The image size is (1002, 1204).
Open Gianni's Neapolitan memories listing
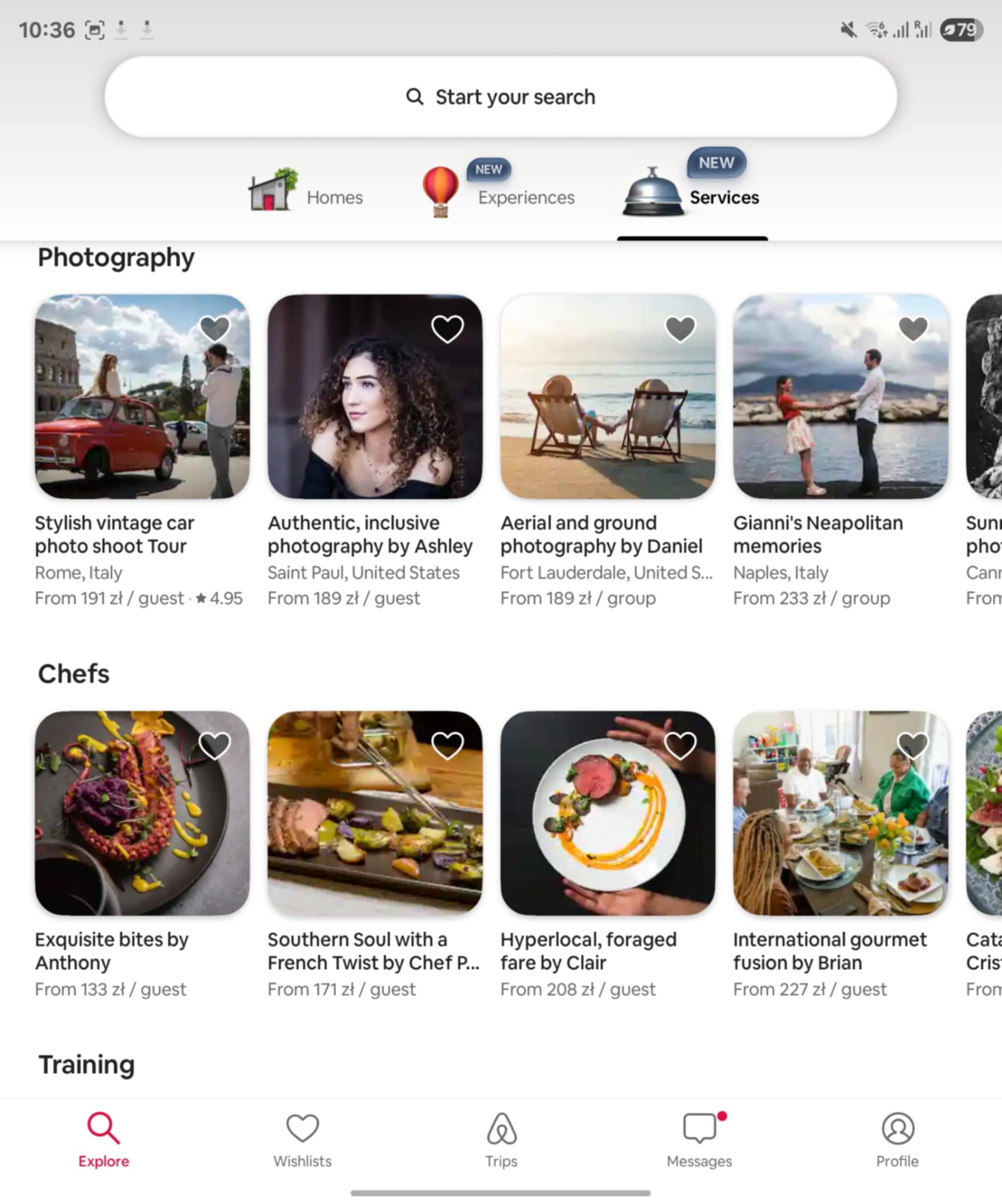point(840,397)
